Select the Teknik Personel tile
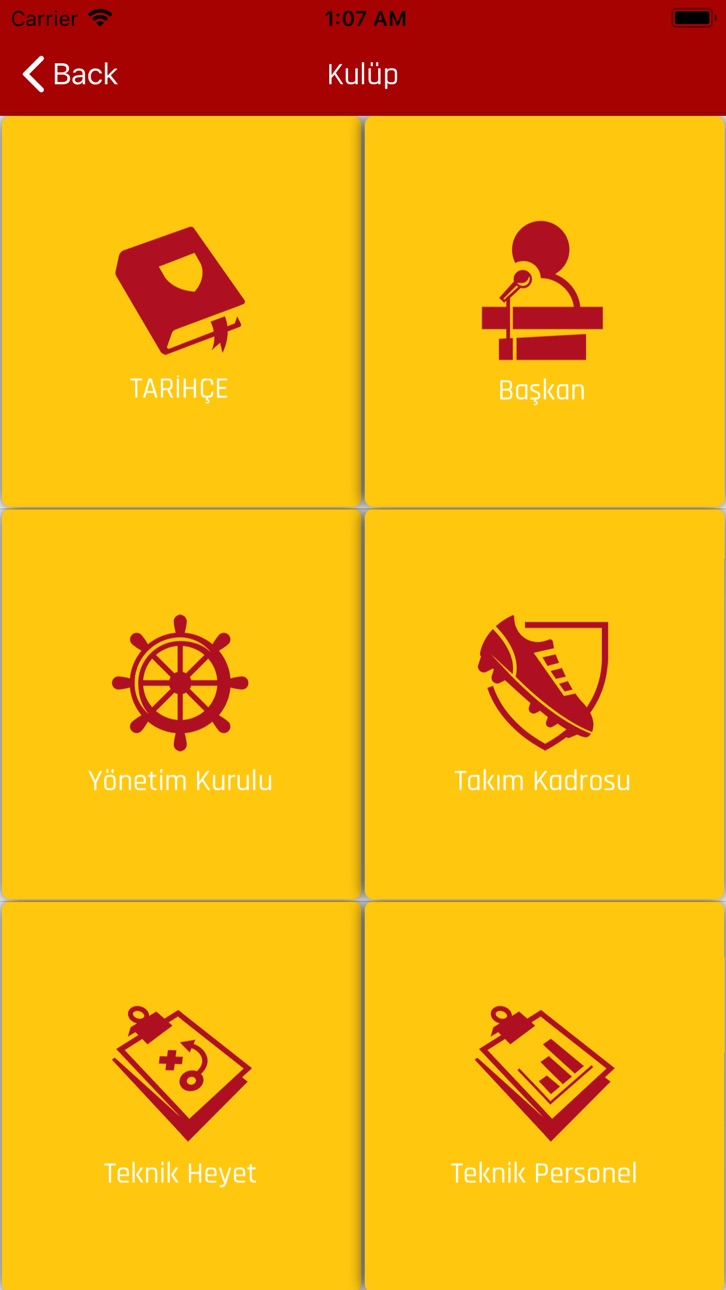 click(x=543, y=1096)
